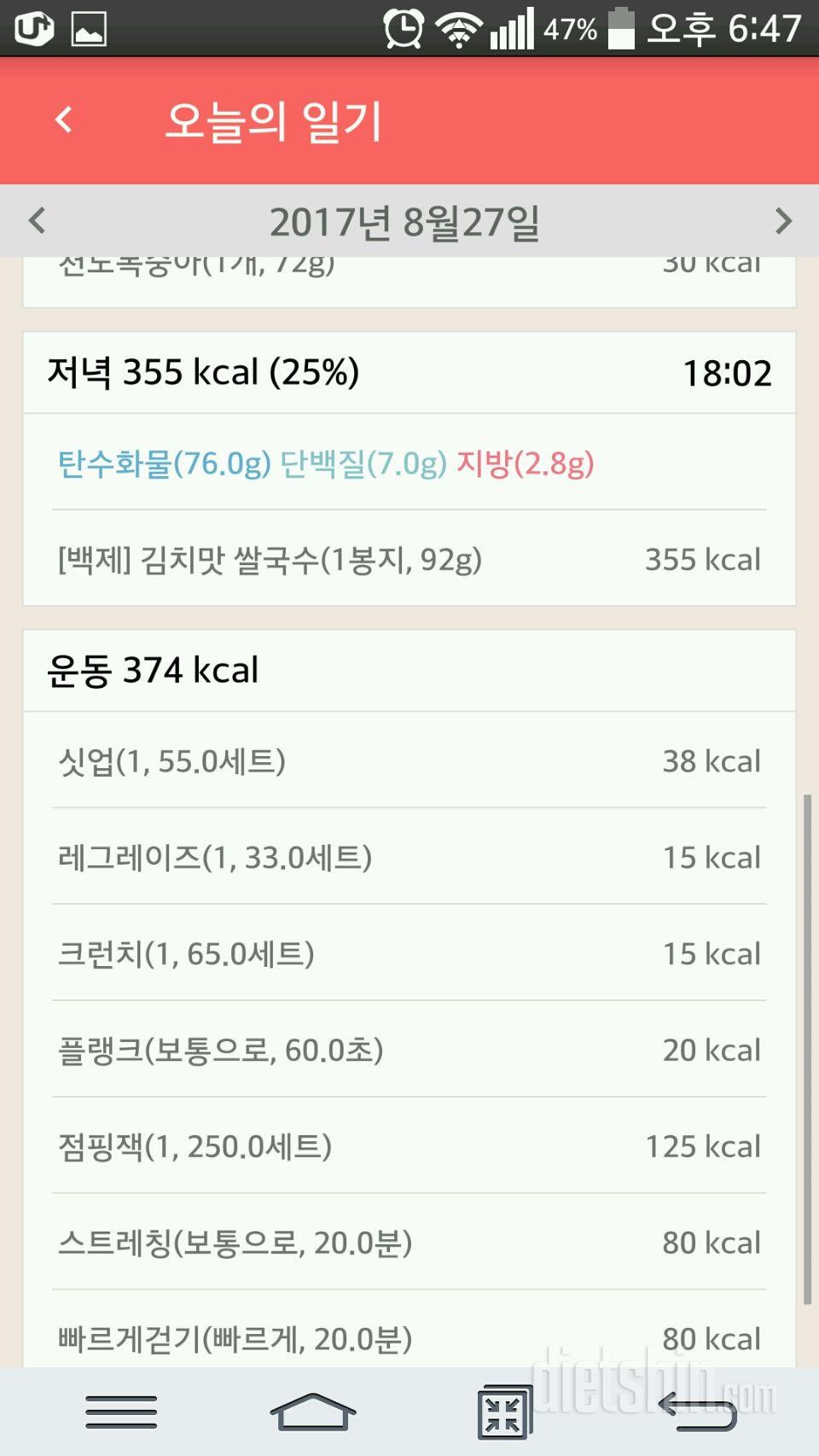The image size is (819, 1456).
Task: Open 싯업 exercise entry
Action: 408,760
